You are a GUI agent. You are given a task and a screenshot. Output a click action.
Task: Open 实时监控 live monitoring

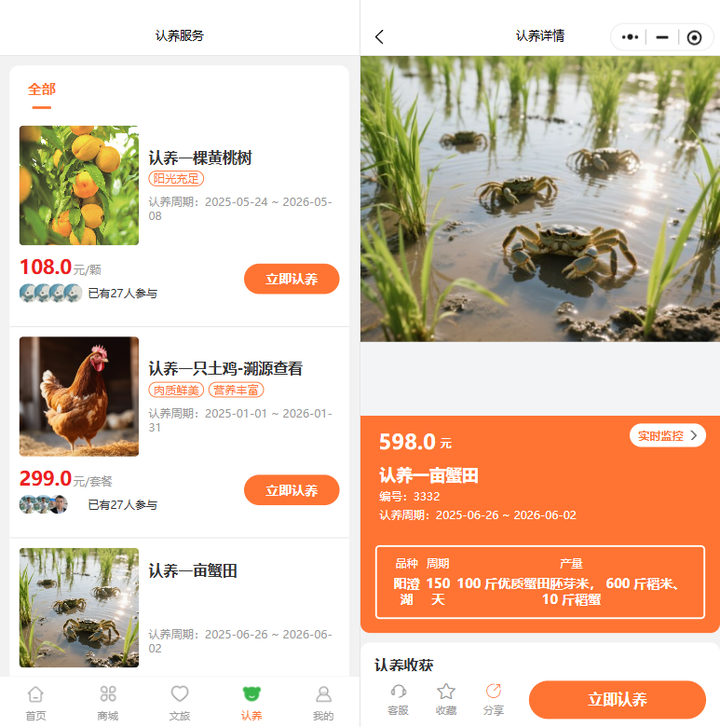[x=668, y=435]
